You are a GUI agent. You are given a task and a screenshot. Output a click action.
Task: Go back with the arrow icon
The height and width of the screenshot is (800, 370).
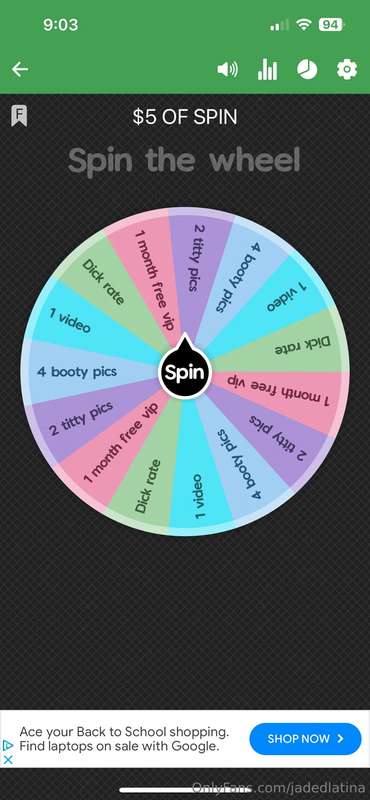pos(20,69)
